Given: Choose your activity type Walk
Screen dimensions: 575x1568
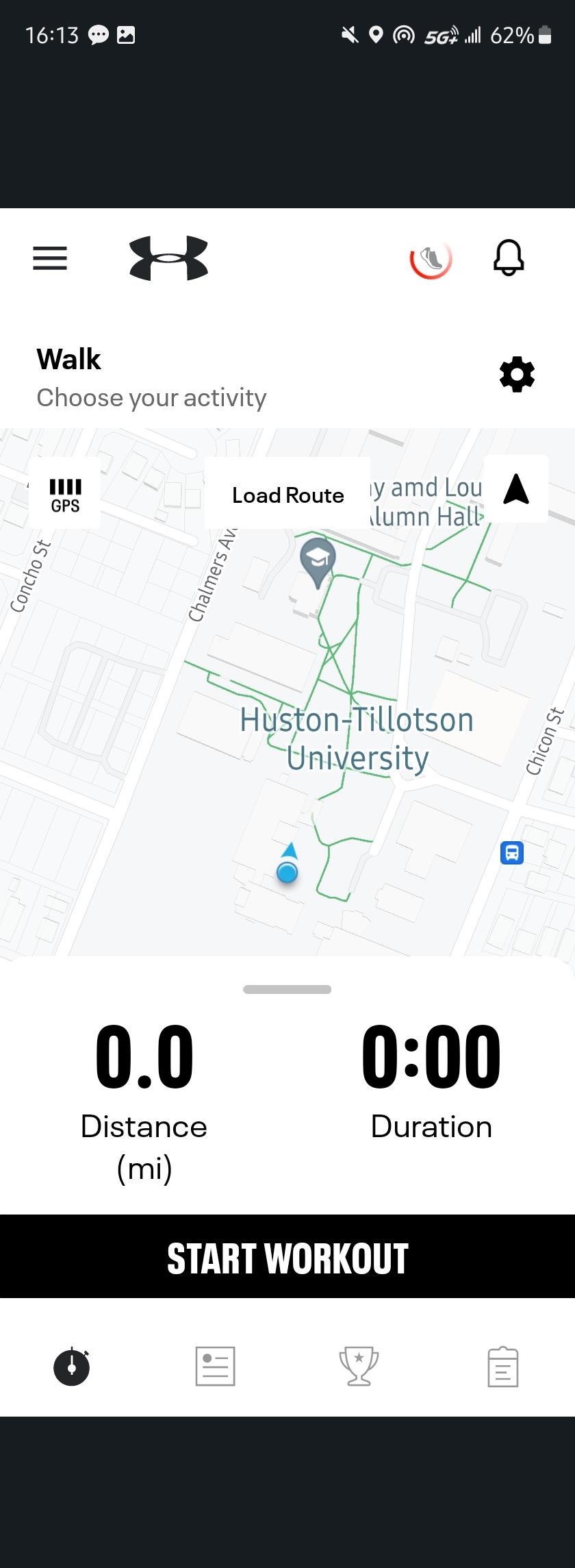Looking at the screenshot, I should point(151,377).
